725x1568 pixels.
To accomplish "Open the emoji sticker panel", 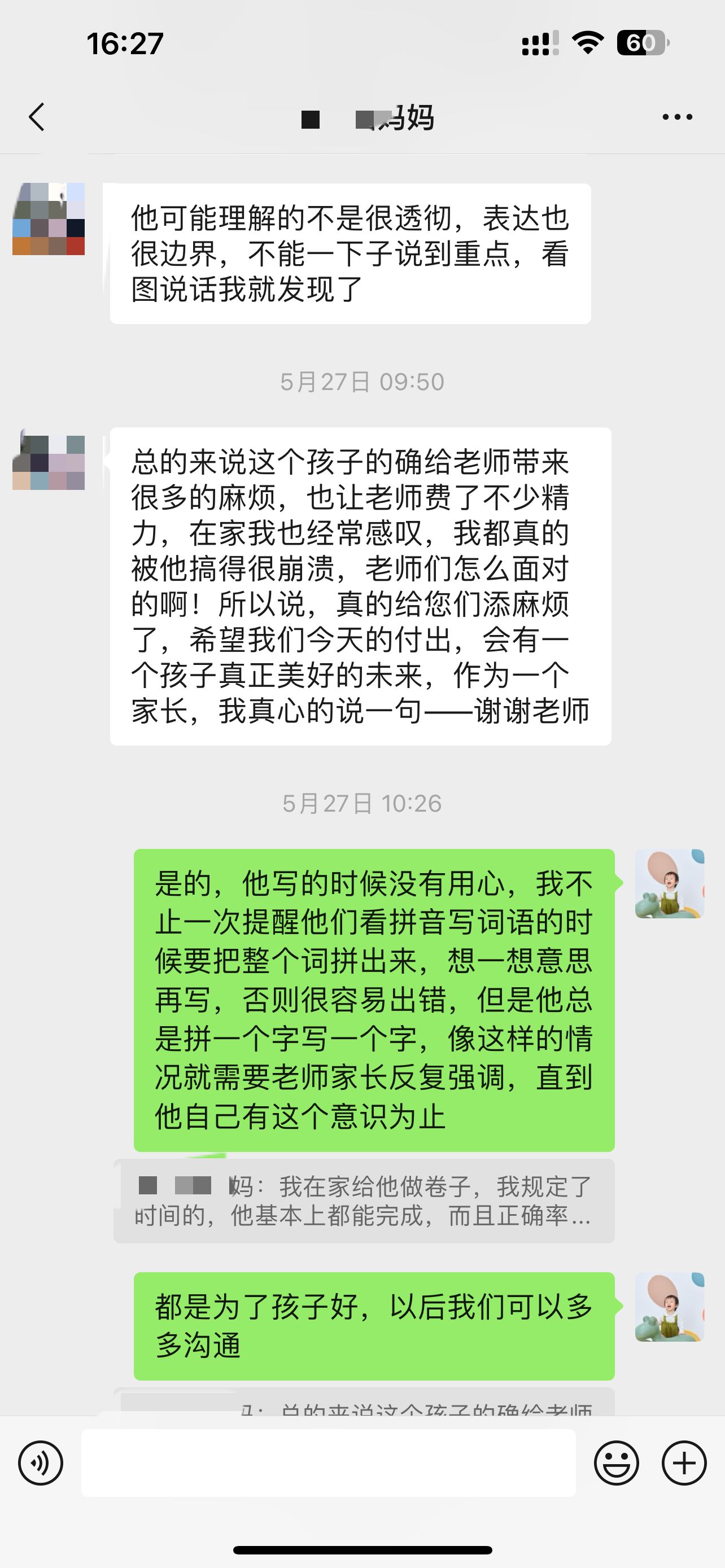I will pyautogui.click(x=616, y=1462).
